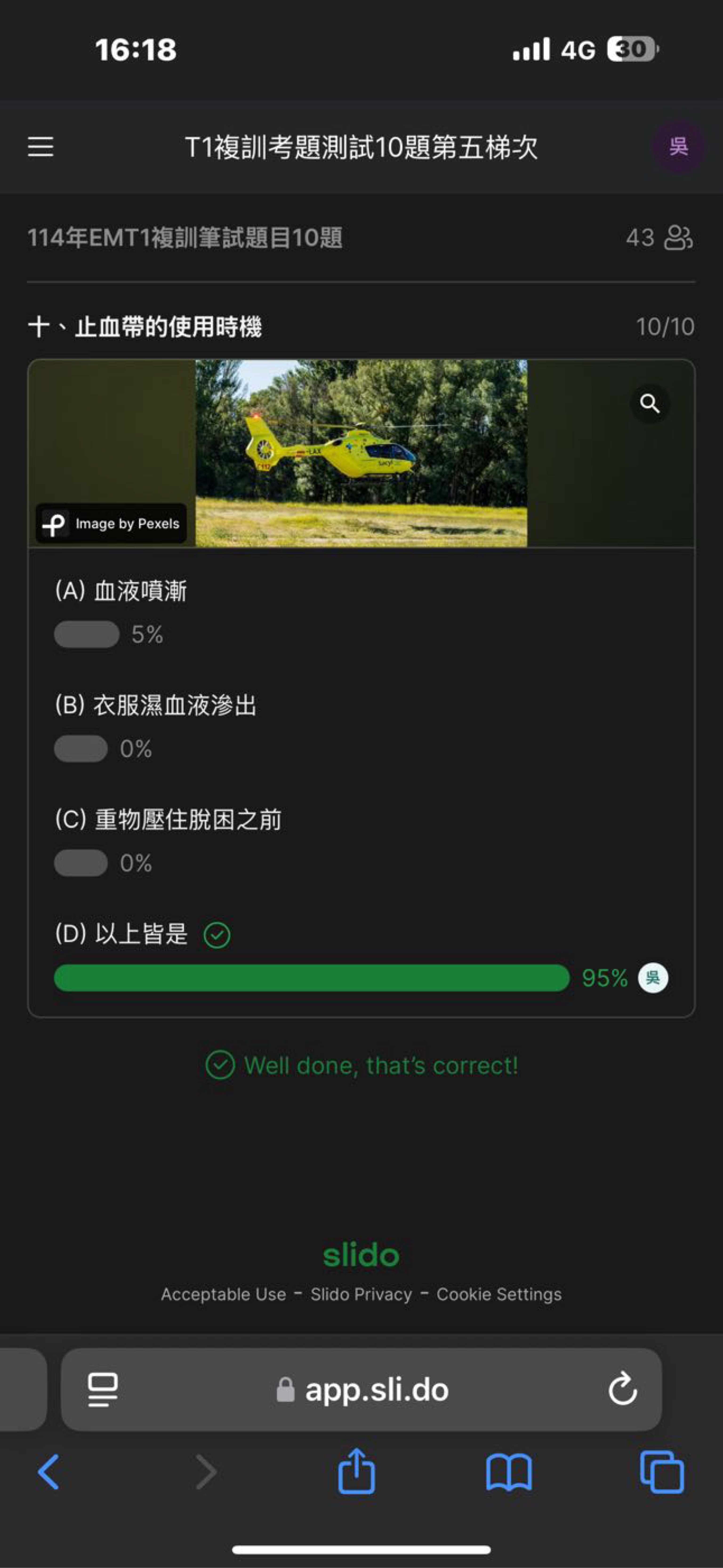The width and height of the screenshot is (723, 1568).
Task: Open the Acceptable Use link
Action: pyautogui.click(x=223, y=1294)
